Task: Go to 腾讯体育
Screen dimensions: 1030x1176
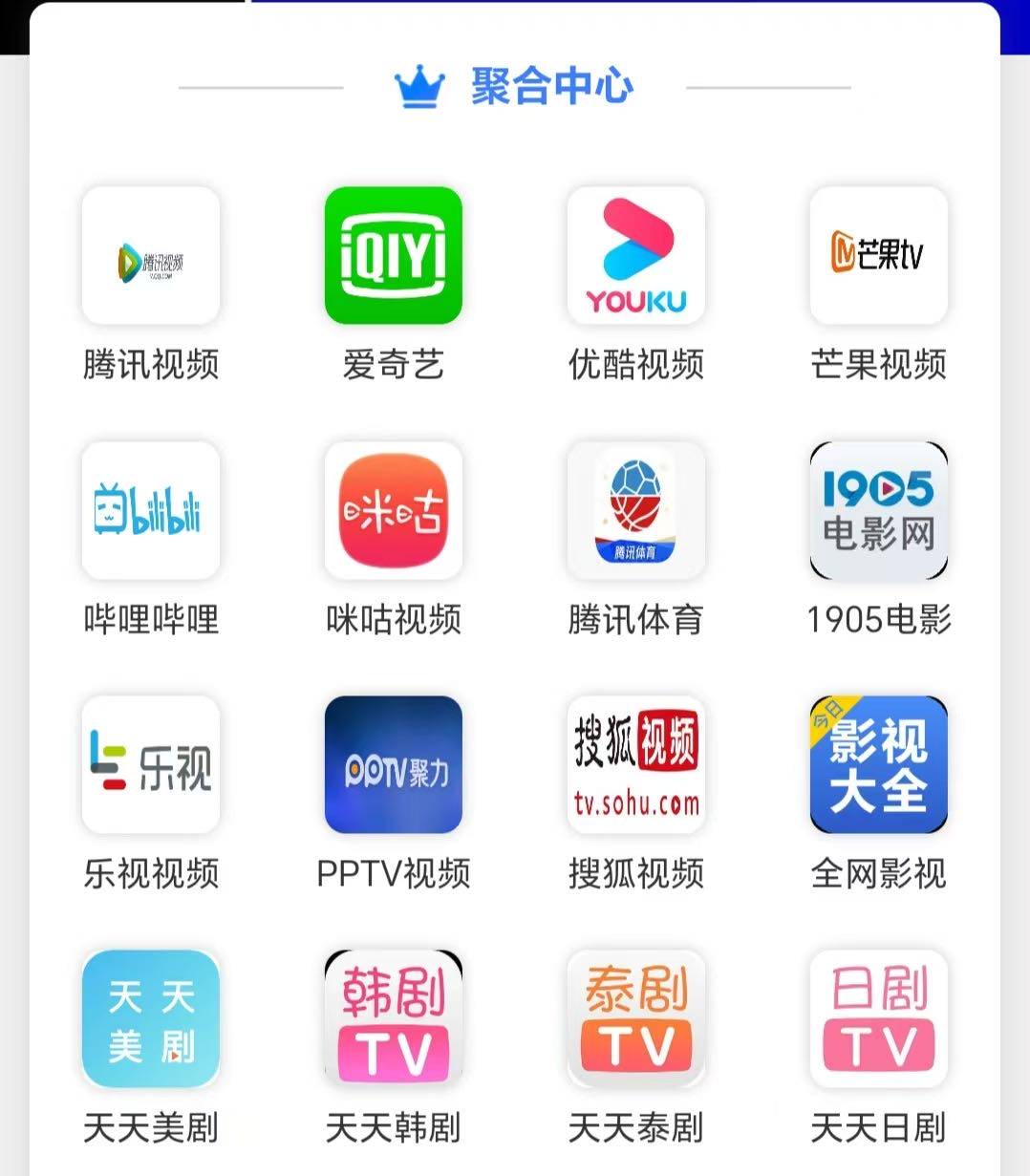Action: coord(636,510)
